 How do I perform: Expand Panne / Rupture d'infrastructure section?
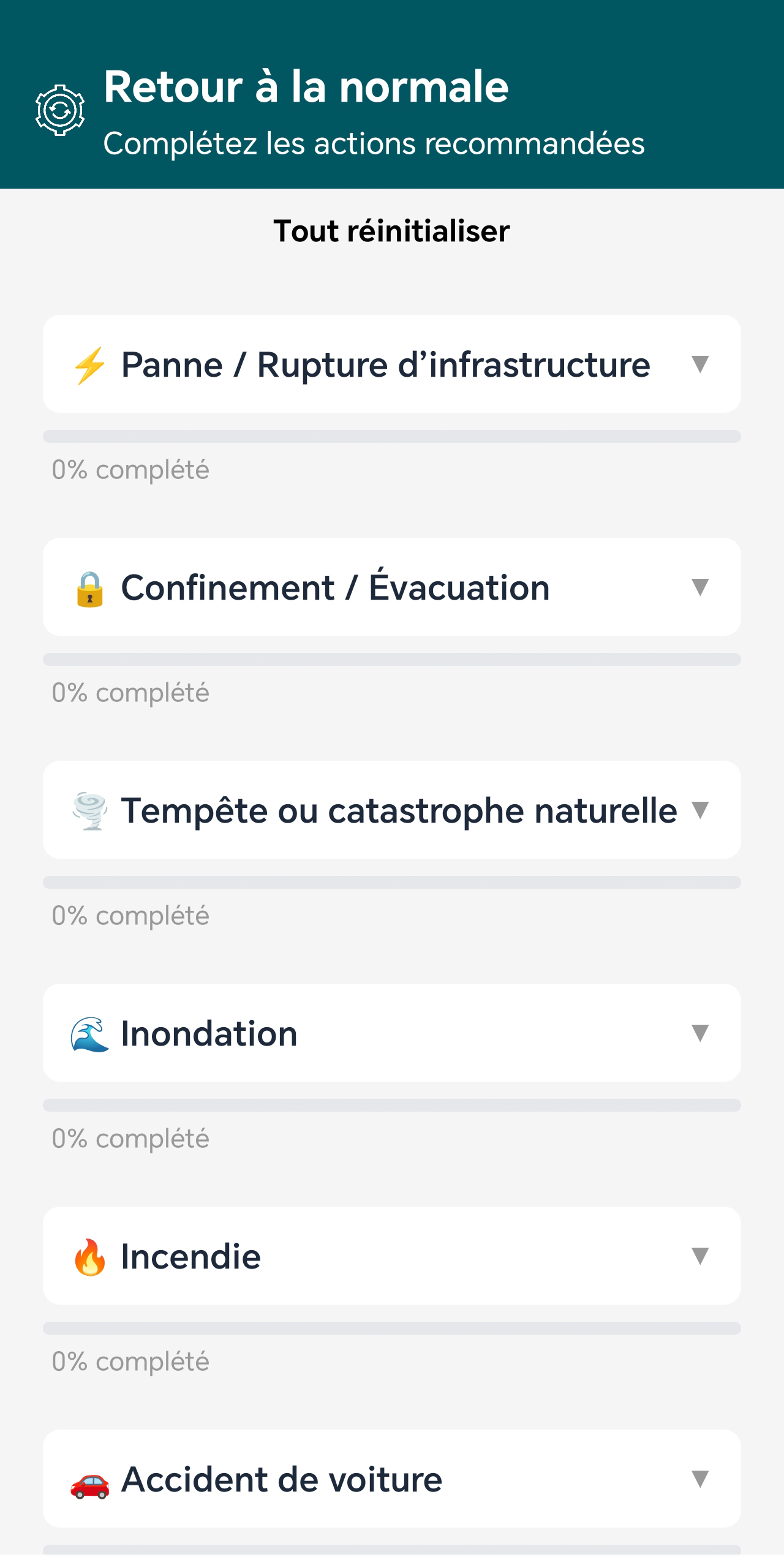[391, 364]
